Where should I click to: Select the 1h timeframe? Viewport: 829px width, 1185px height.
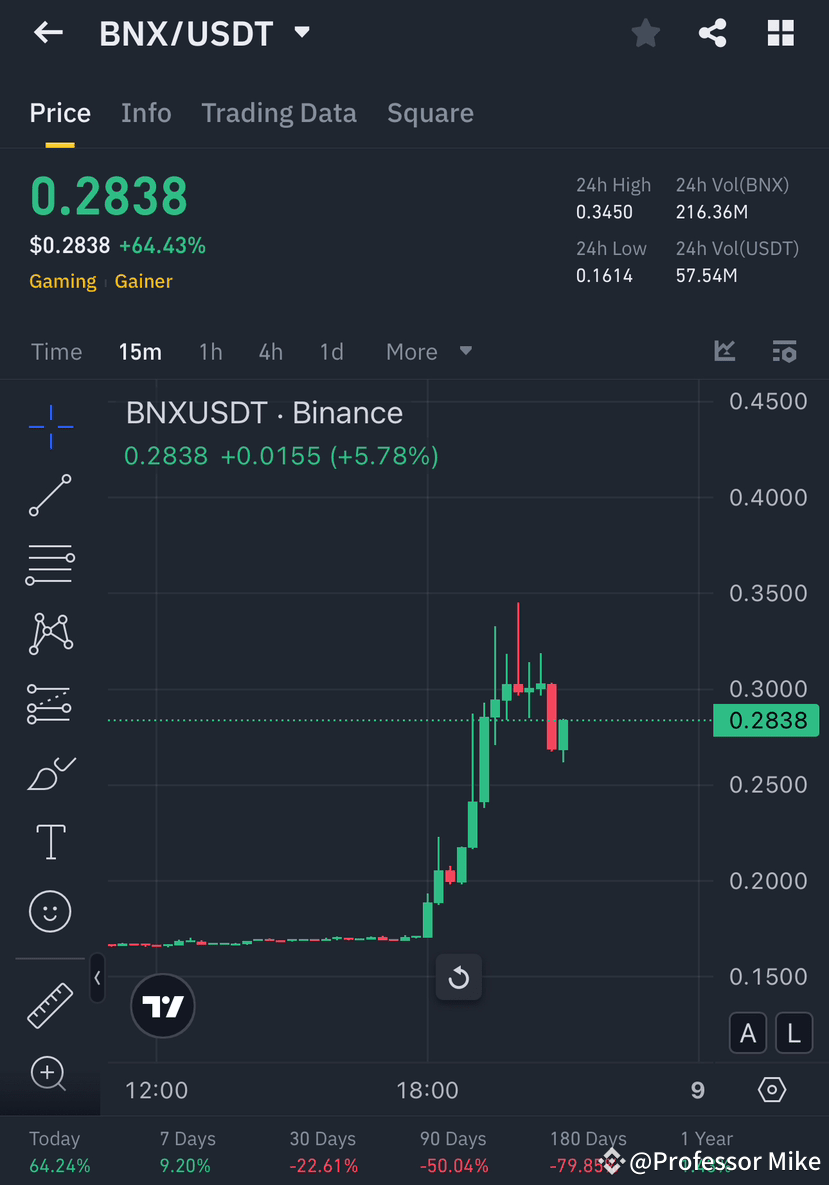point(210,351)
